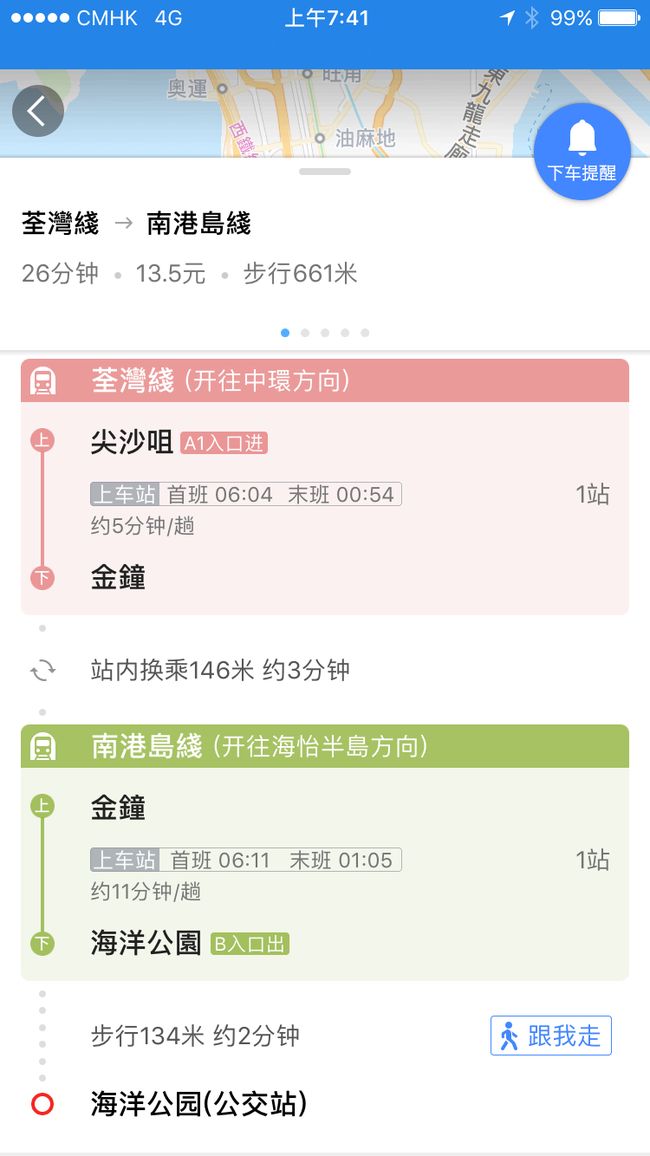650x1156 pixels.
Task: Turn on the 下车提醒 alight reminder
Action: (582, 152)
